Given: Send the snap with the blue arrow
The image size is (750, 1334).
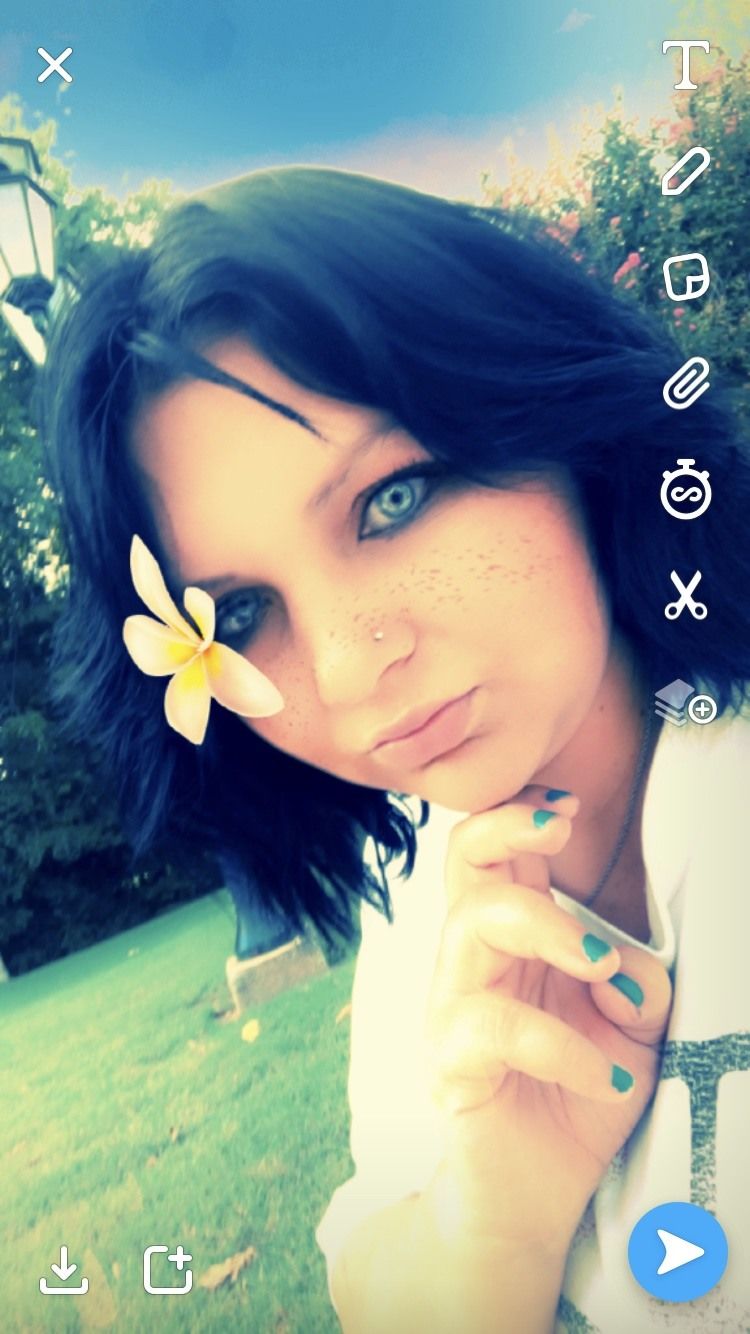Looking at the screenshot, I should (x=678, y=1252).
